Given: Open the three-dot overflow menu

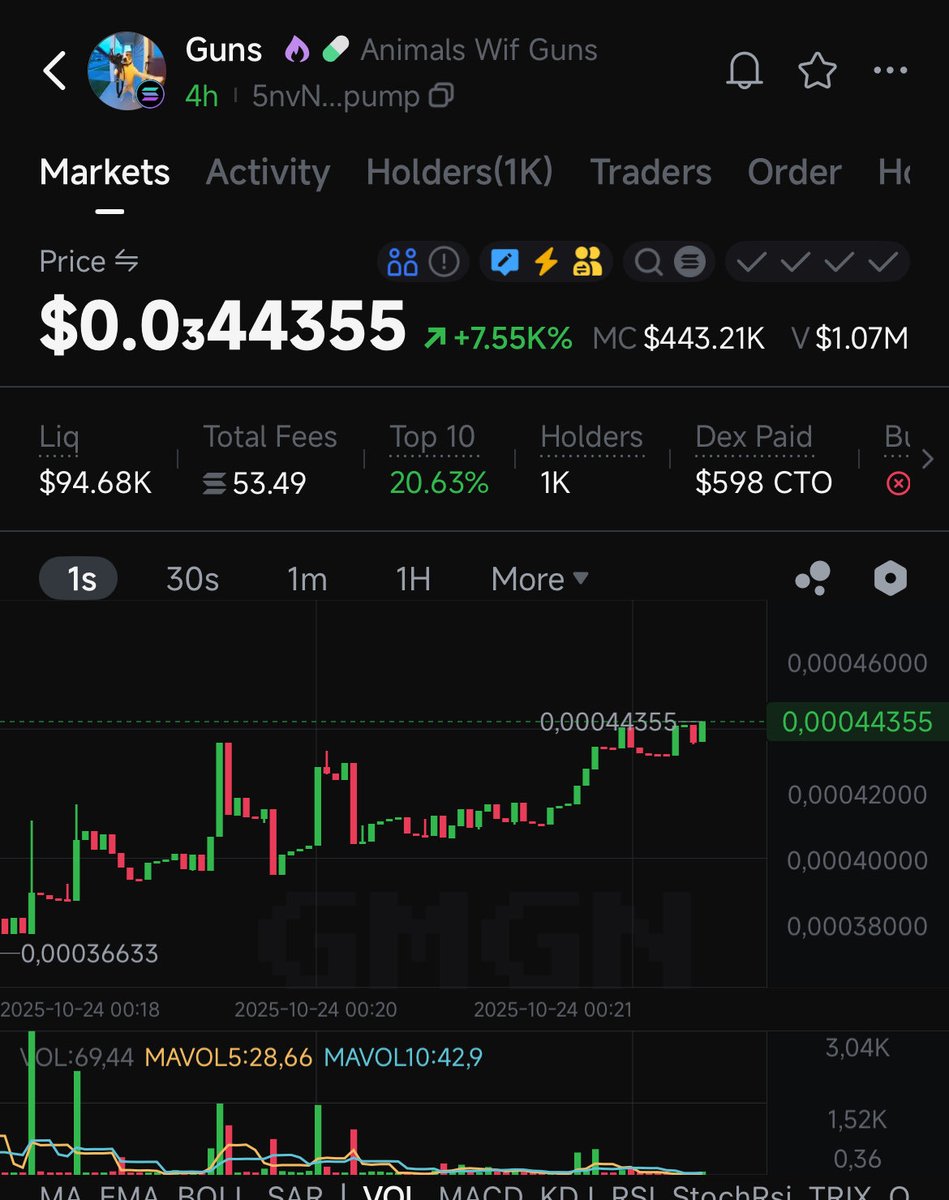Looking at the screenshot, I should point(889,71).
